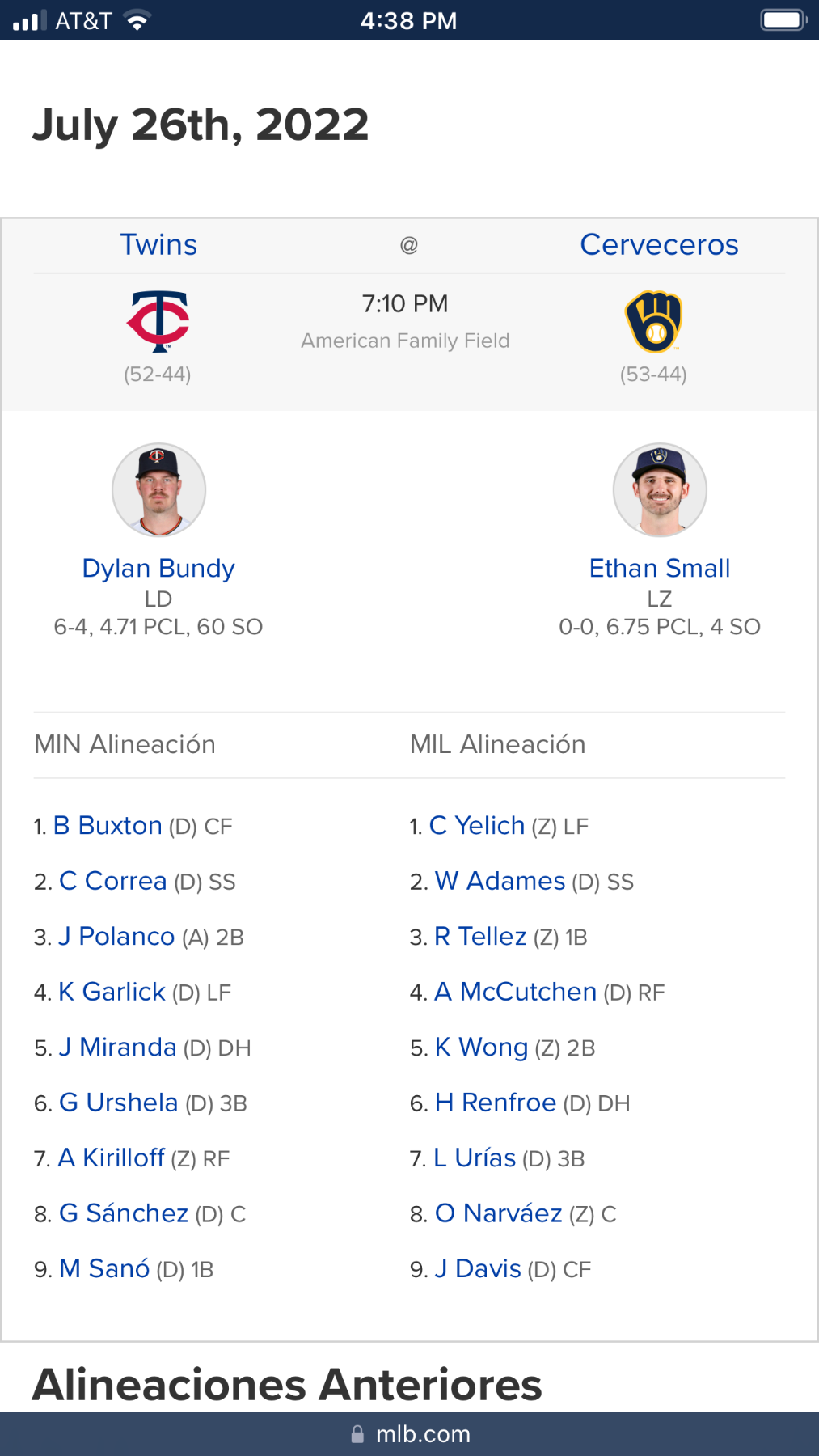Open H Renfroe's player profile
This screenshot has width=819, height=1456.
coord(495,1103)
